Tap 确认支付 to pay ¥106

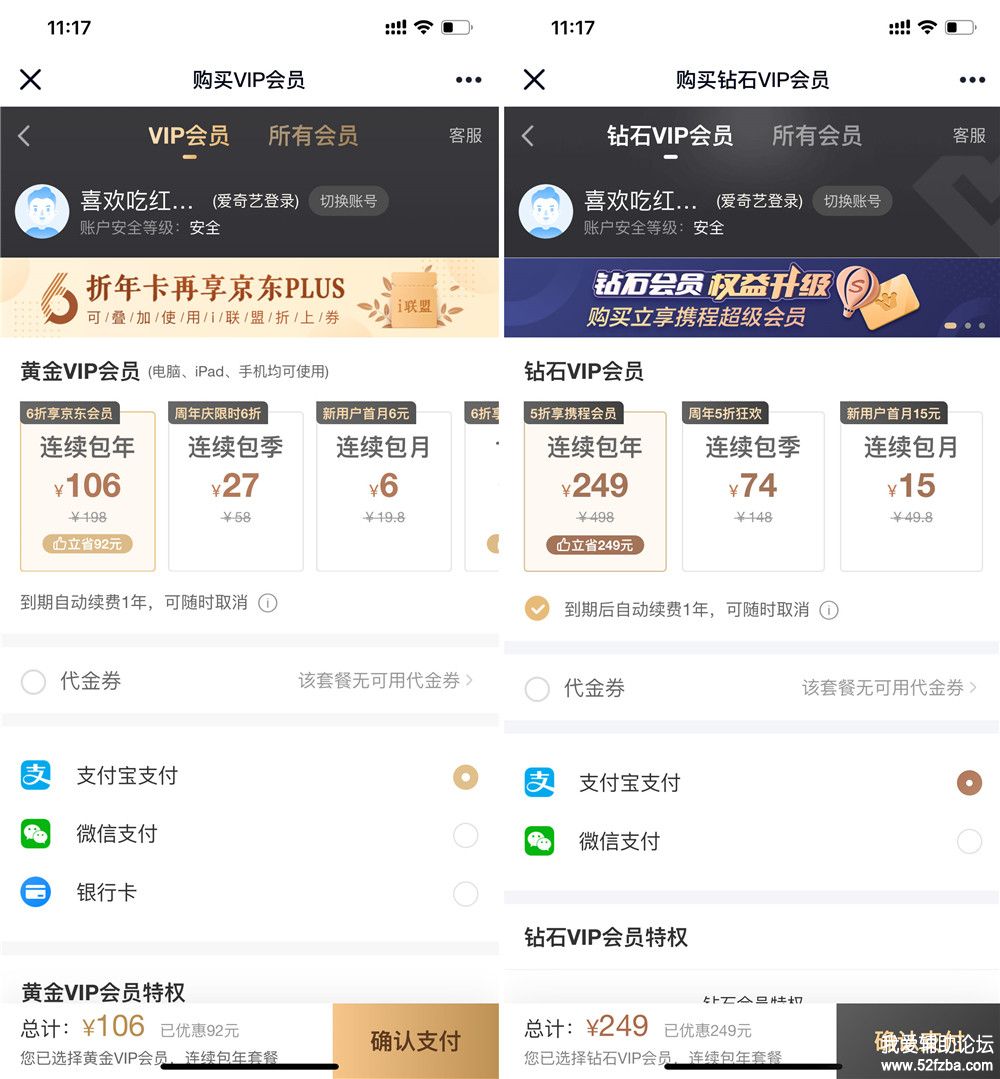pos(415,1041)
